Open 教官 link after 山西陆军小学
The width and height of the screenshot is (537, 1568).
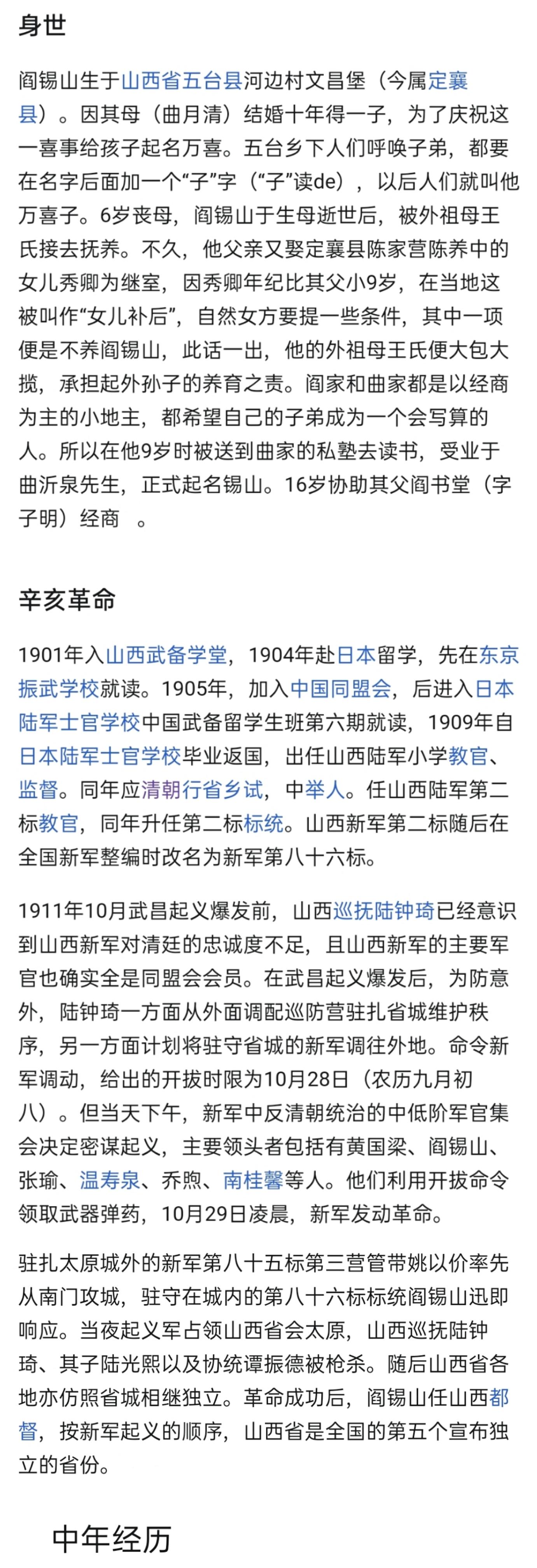pyautogui.click(x=468, y=756)
